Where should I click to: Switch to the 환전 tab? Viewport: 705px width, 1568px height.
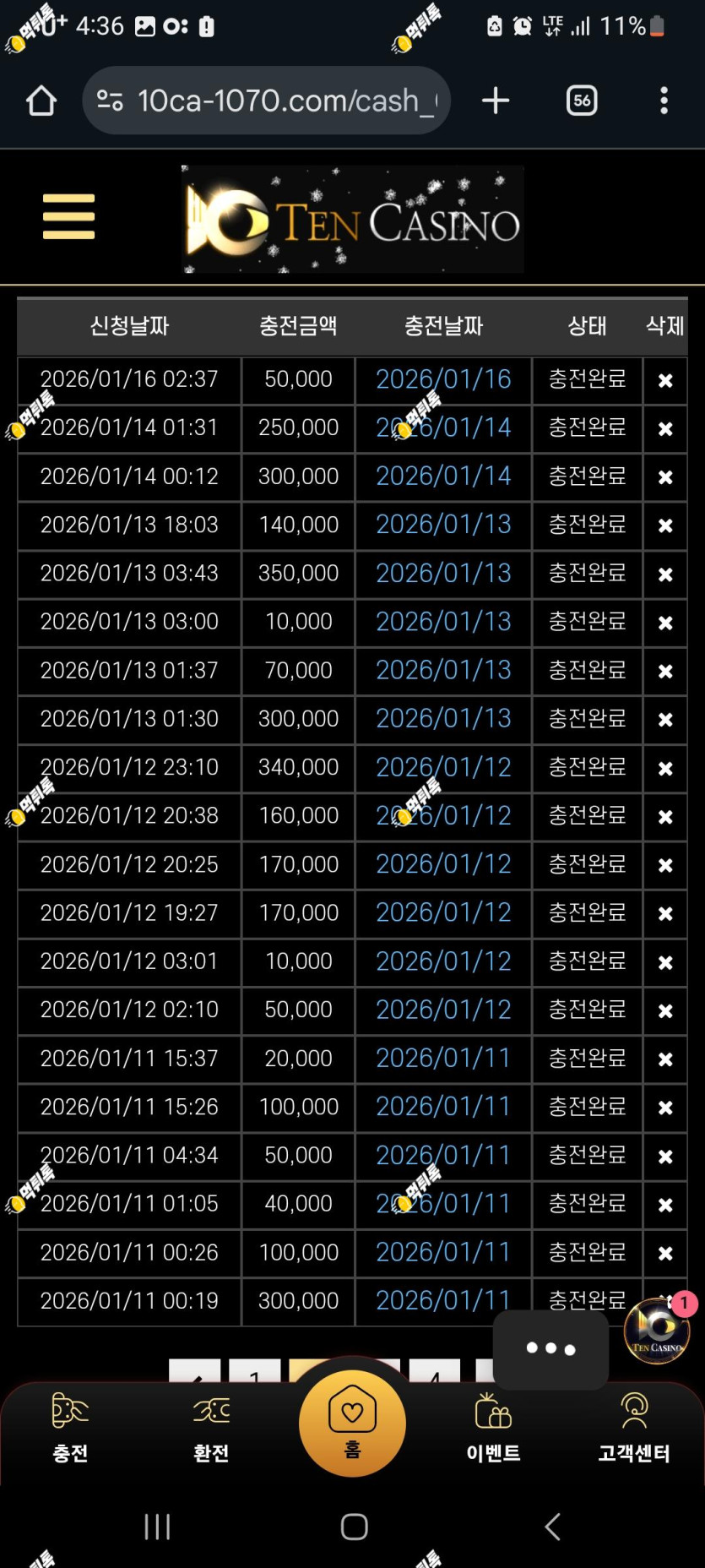(x=211, y=1428)
